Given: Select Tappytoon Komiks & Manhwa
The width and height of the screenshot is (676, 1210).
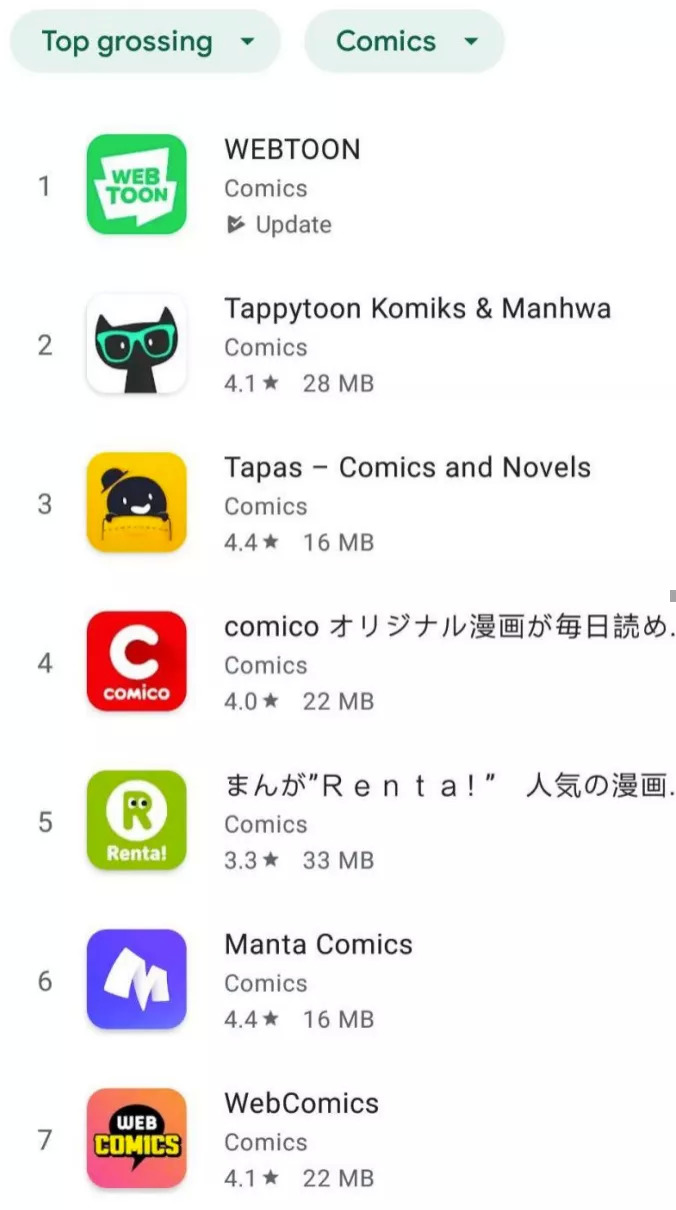Looking at the screenshot, I should click(417, 308).
